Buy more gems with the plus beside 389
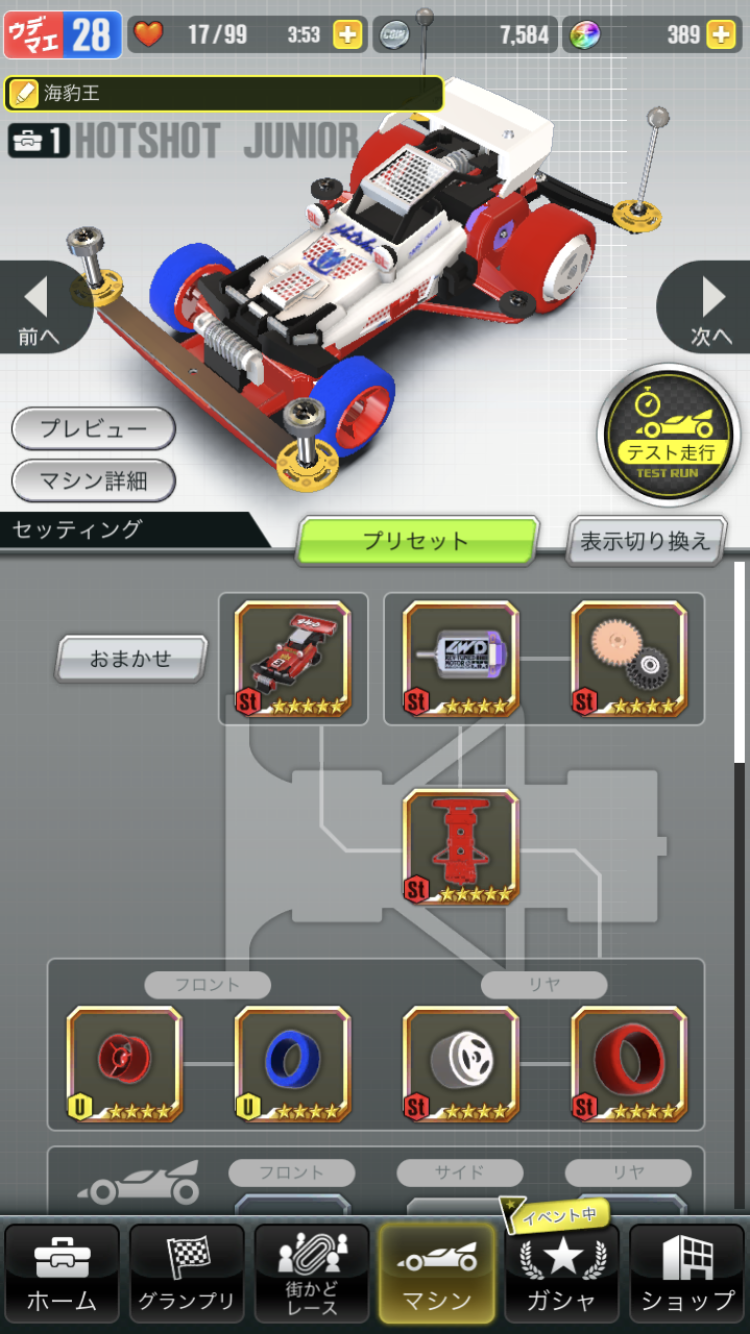750x1334 pixels. (x=720, y=35)
